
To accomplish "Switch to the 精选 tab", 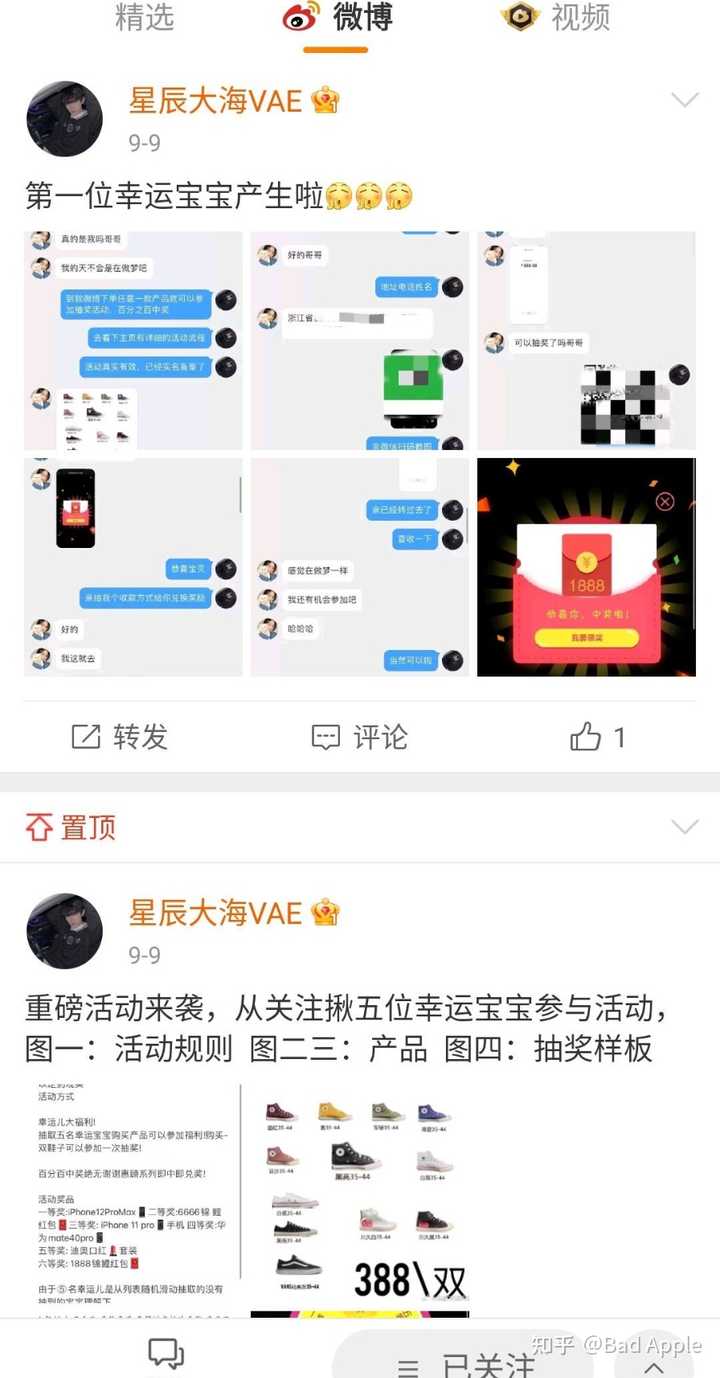I will point(144,18).
